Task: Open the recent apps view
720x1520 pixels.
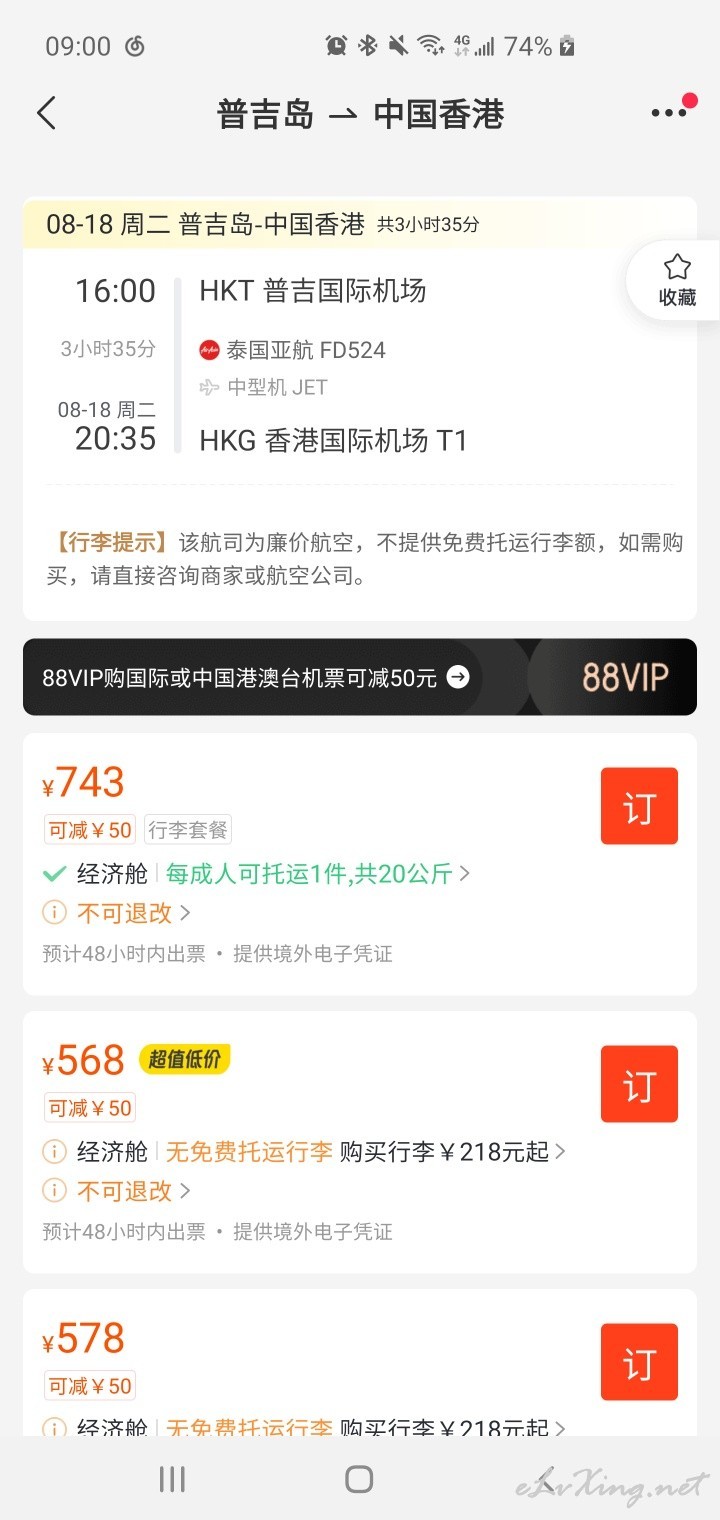Action: click(172, 1479)
